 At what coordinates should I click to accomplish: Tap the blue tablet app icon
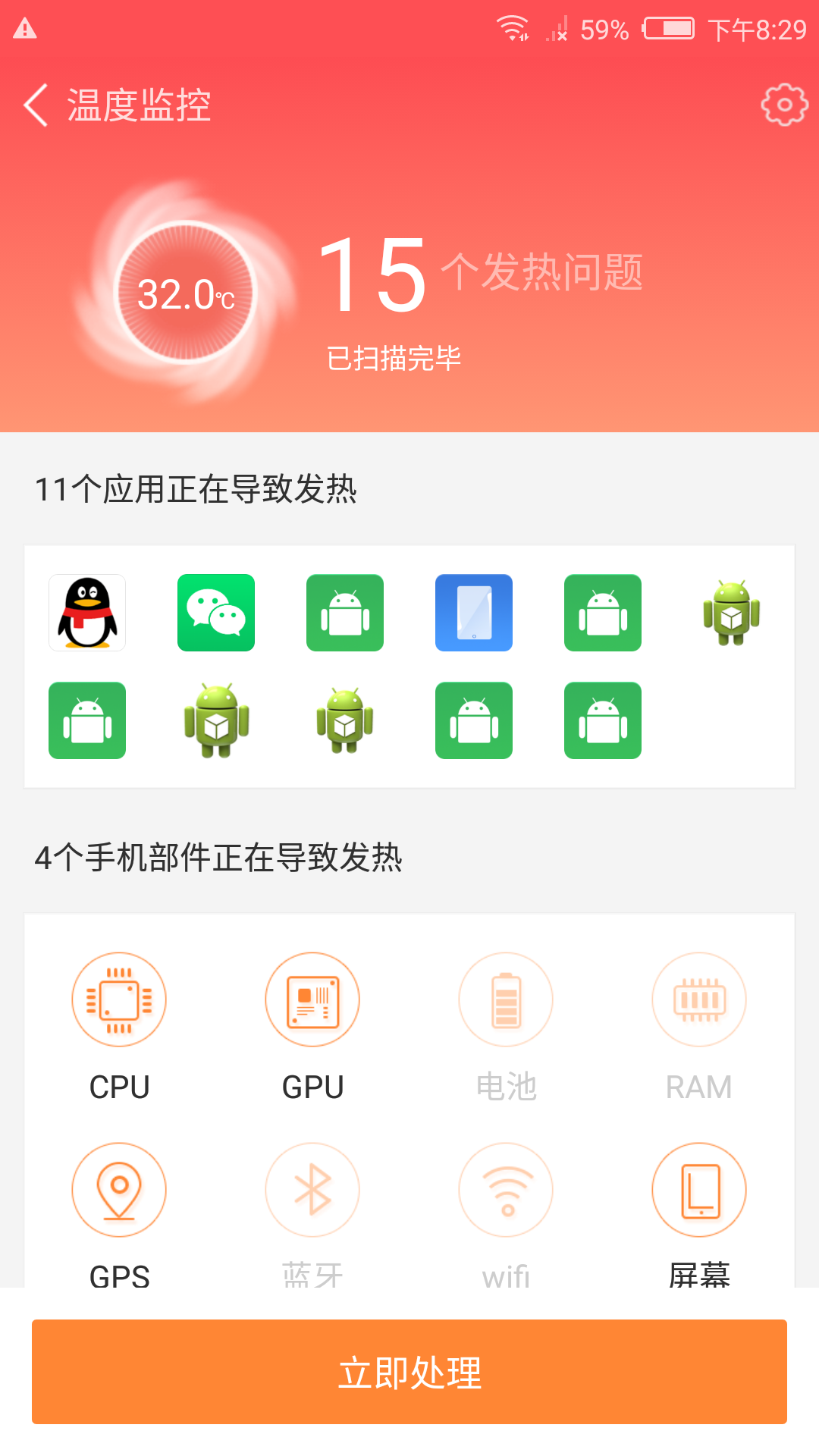pyautogui.click(x=473, y=613)
